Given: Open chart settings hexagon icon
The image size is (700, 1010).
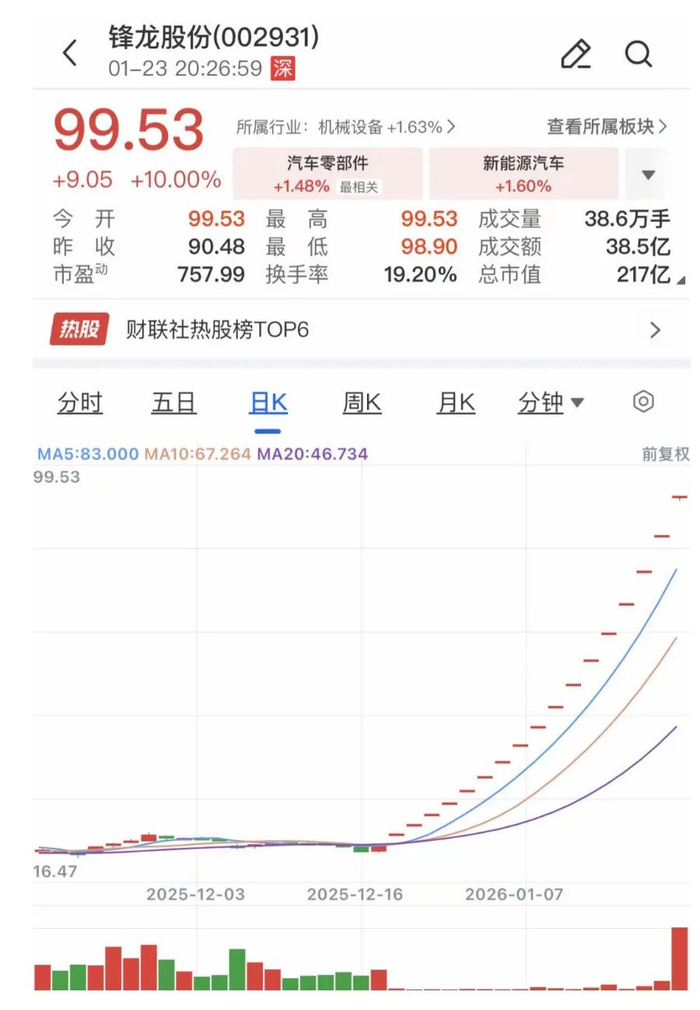Looking at the screenshot, I should tap(643, 402).
